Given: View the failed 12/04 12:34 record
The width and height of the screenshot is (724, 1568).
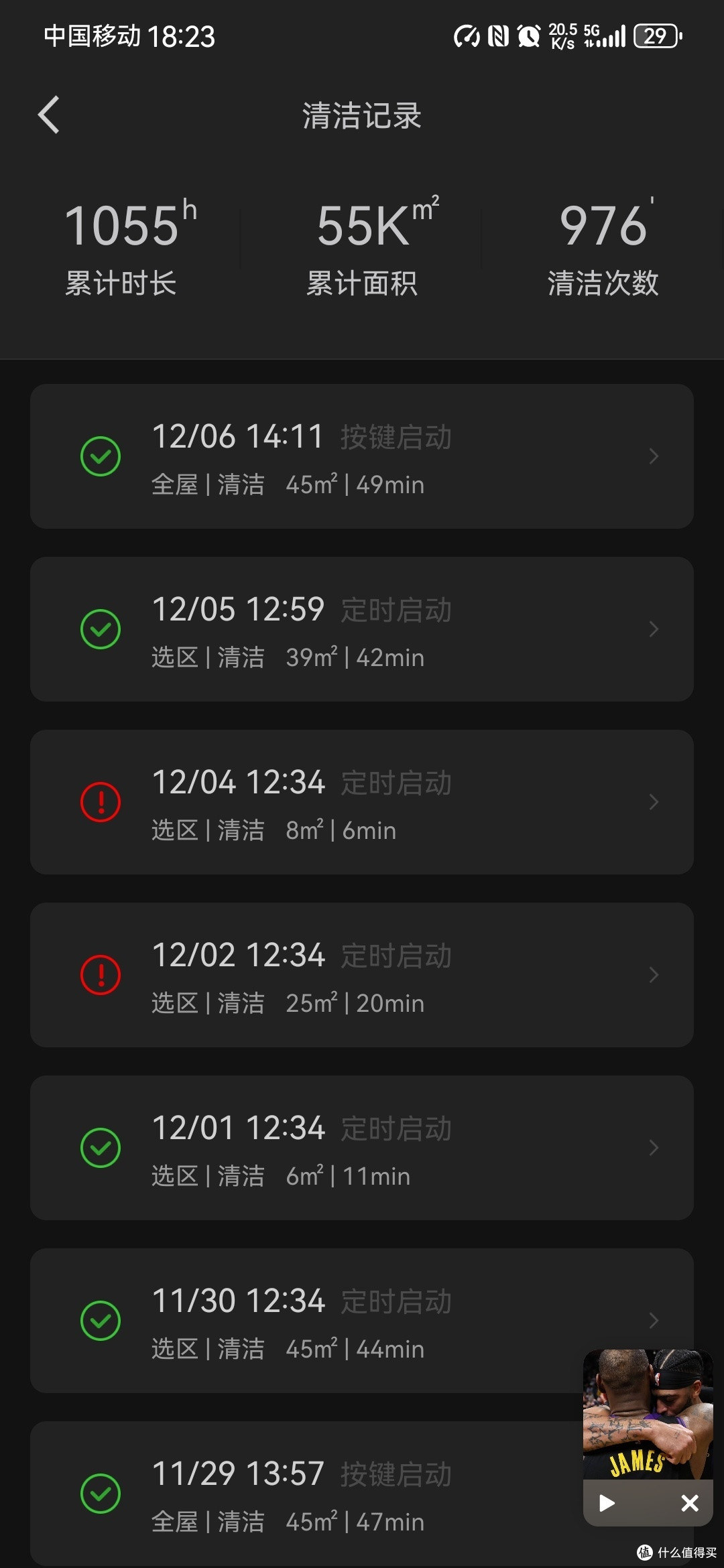Looking at the screenshot, I should (362, 802).
